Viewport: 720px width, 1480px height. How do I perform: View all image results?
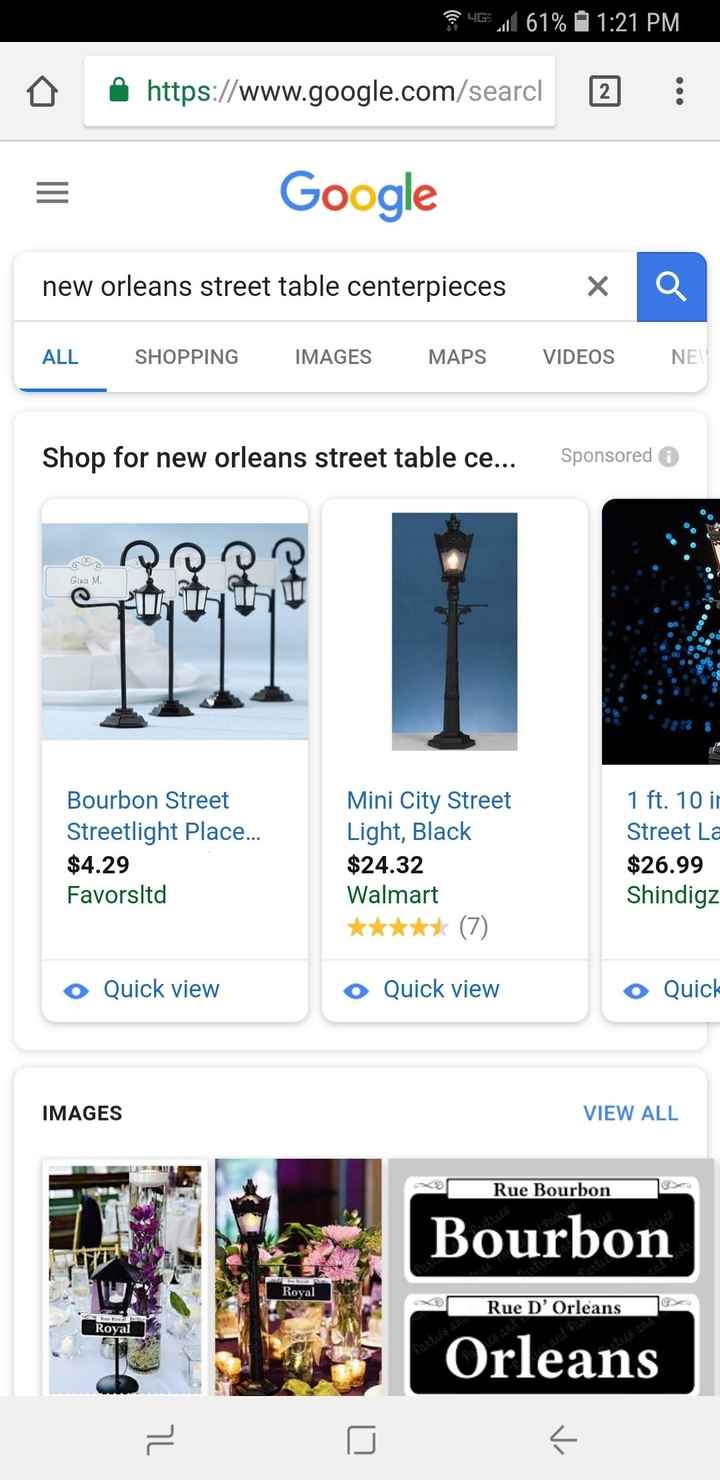[630, 1113]
